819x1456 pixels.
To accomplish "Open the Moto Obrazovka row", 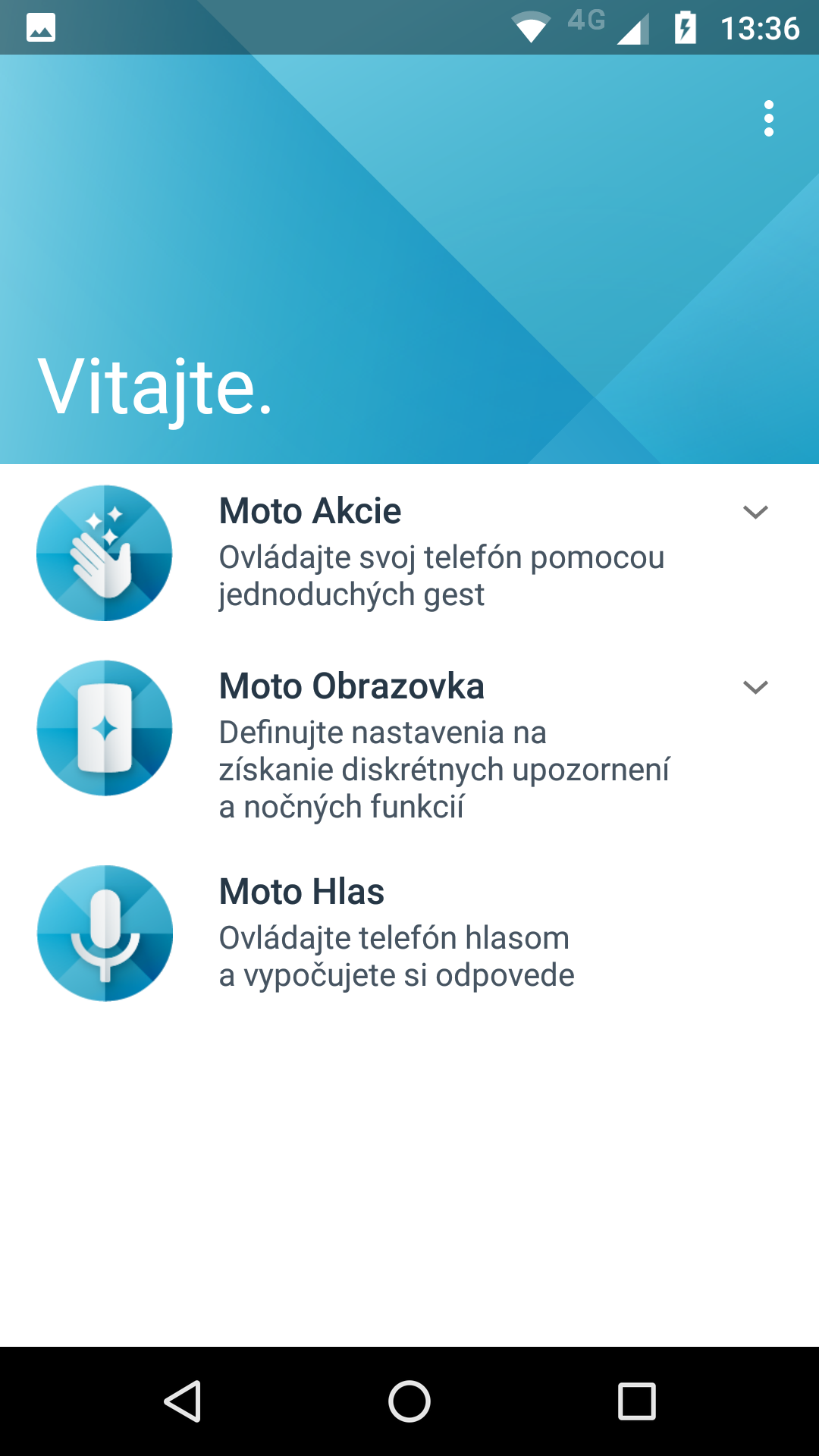I will [x=409, y=743].
